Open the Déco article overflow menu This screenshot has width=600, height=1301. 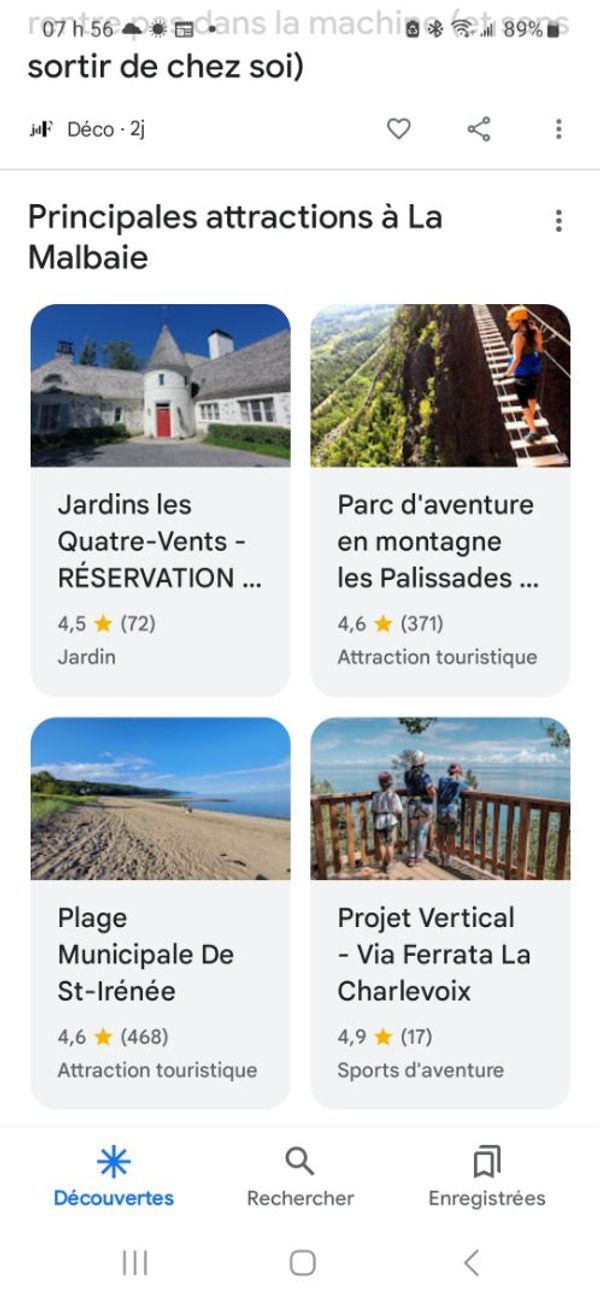tap(558, 129)
